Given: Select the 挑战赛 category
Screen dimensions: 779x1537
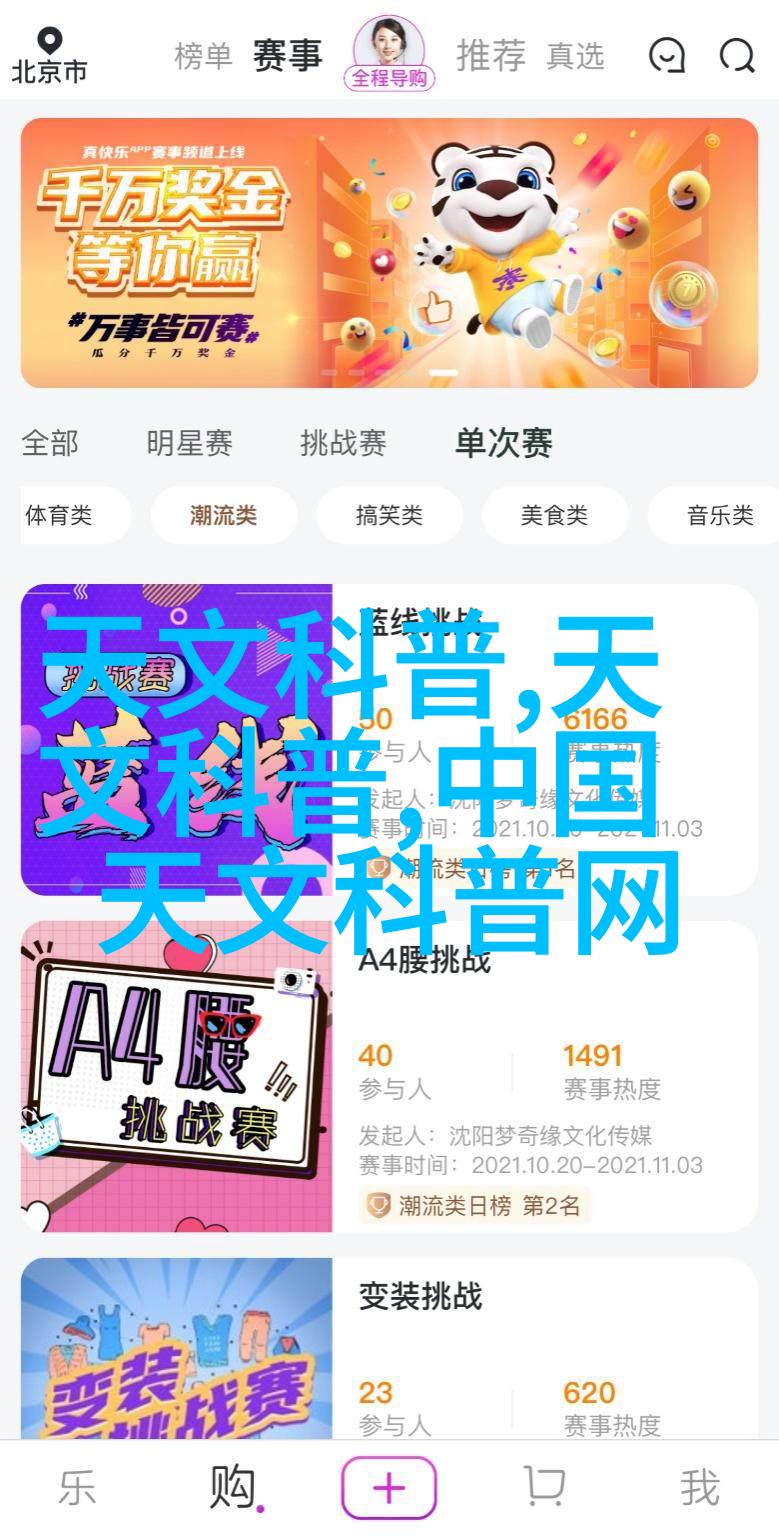Looking at the screenshot, I should [343, 443].
